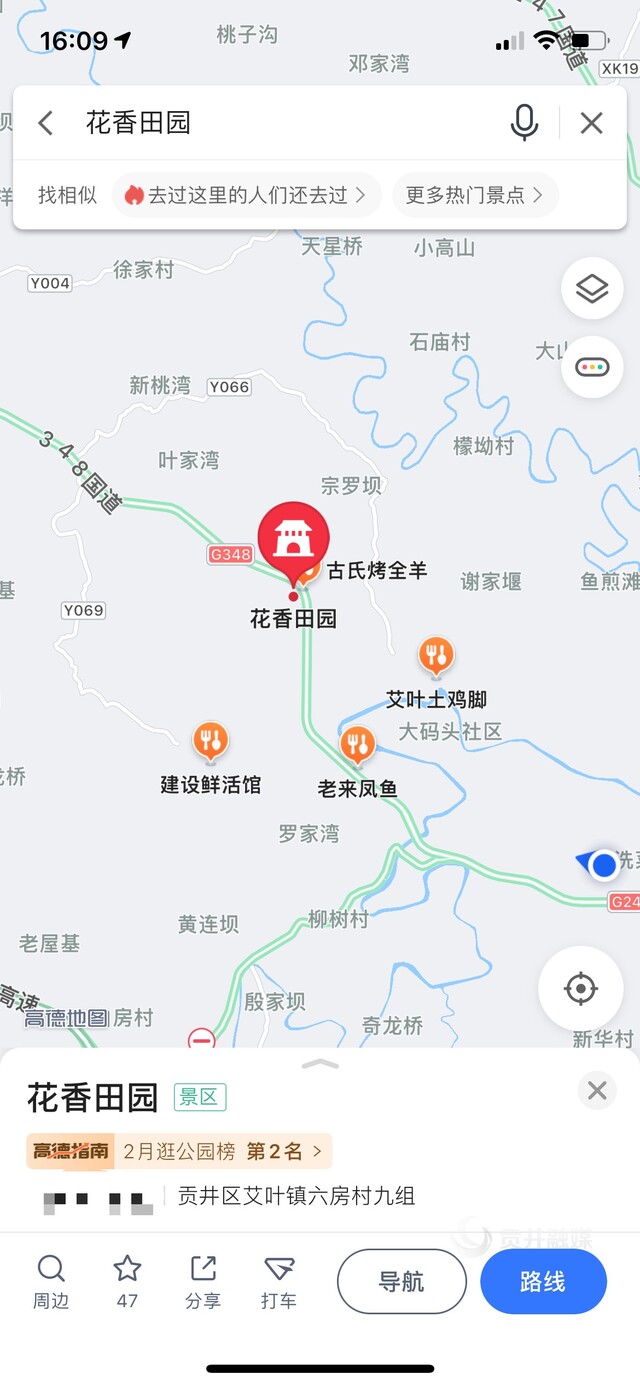Start voice search with the microphone
The width and height of the screenshot is (640, 1386).
tap(524, 123)
